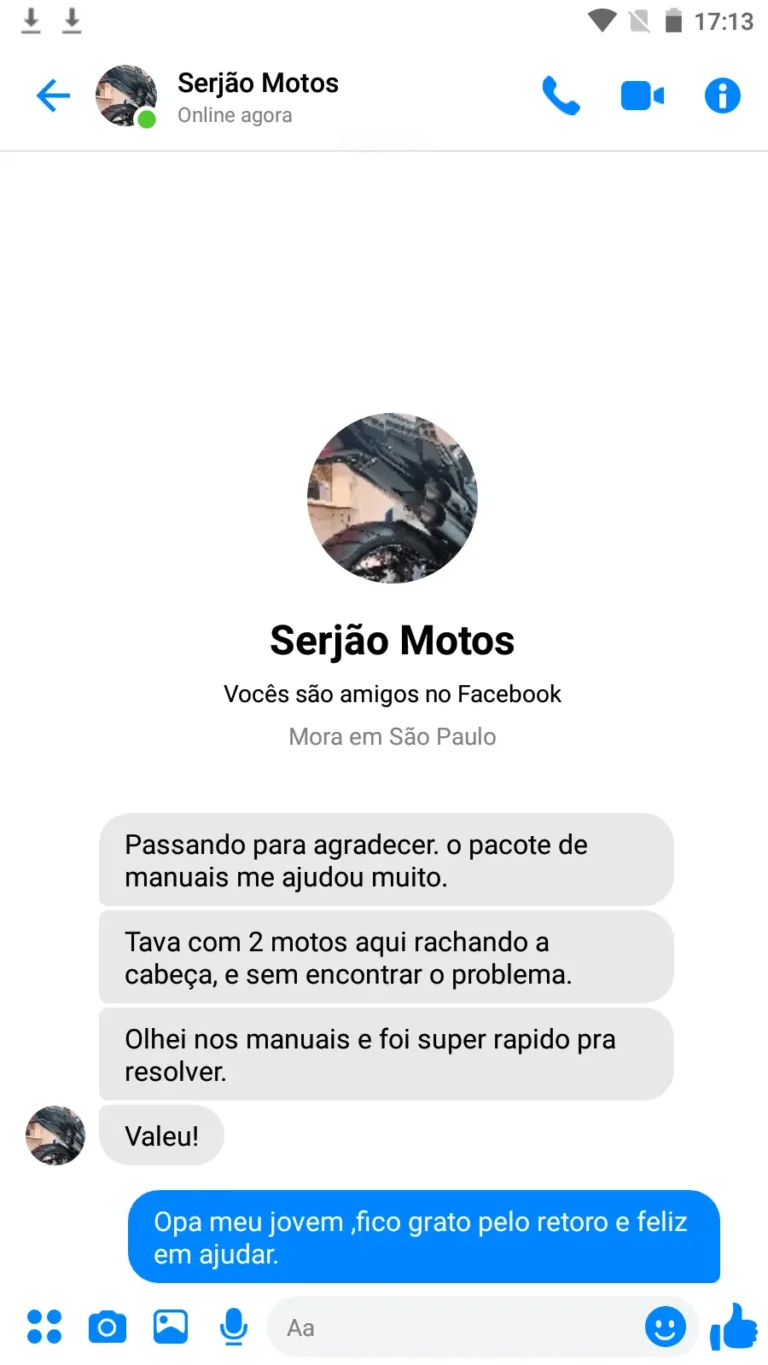Open the photo gallery picker
Screen dimensions: 768x1365
point(170,1327)
